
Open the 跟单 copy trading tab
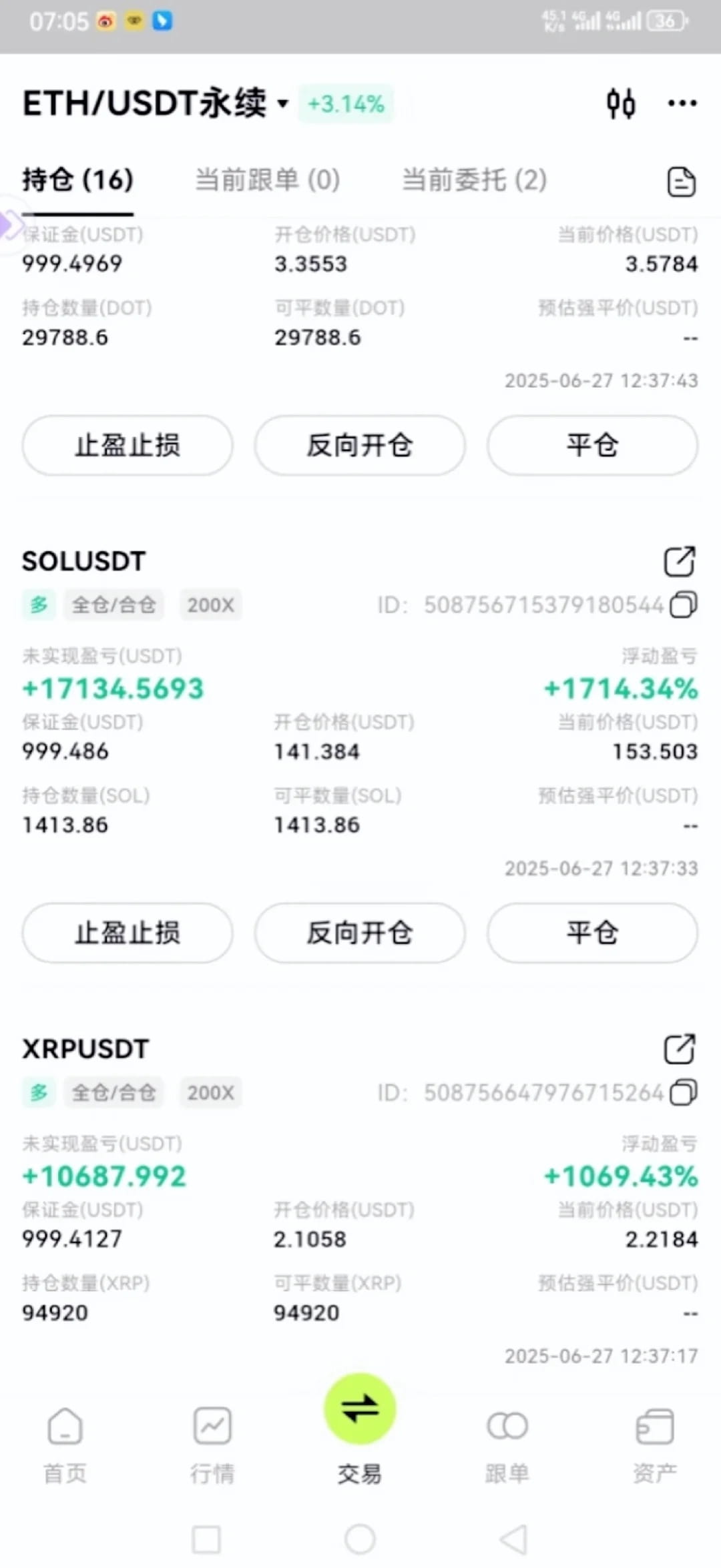coord(507,1445)
